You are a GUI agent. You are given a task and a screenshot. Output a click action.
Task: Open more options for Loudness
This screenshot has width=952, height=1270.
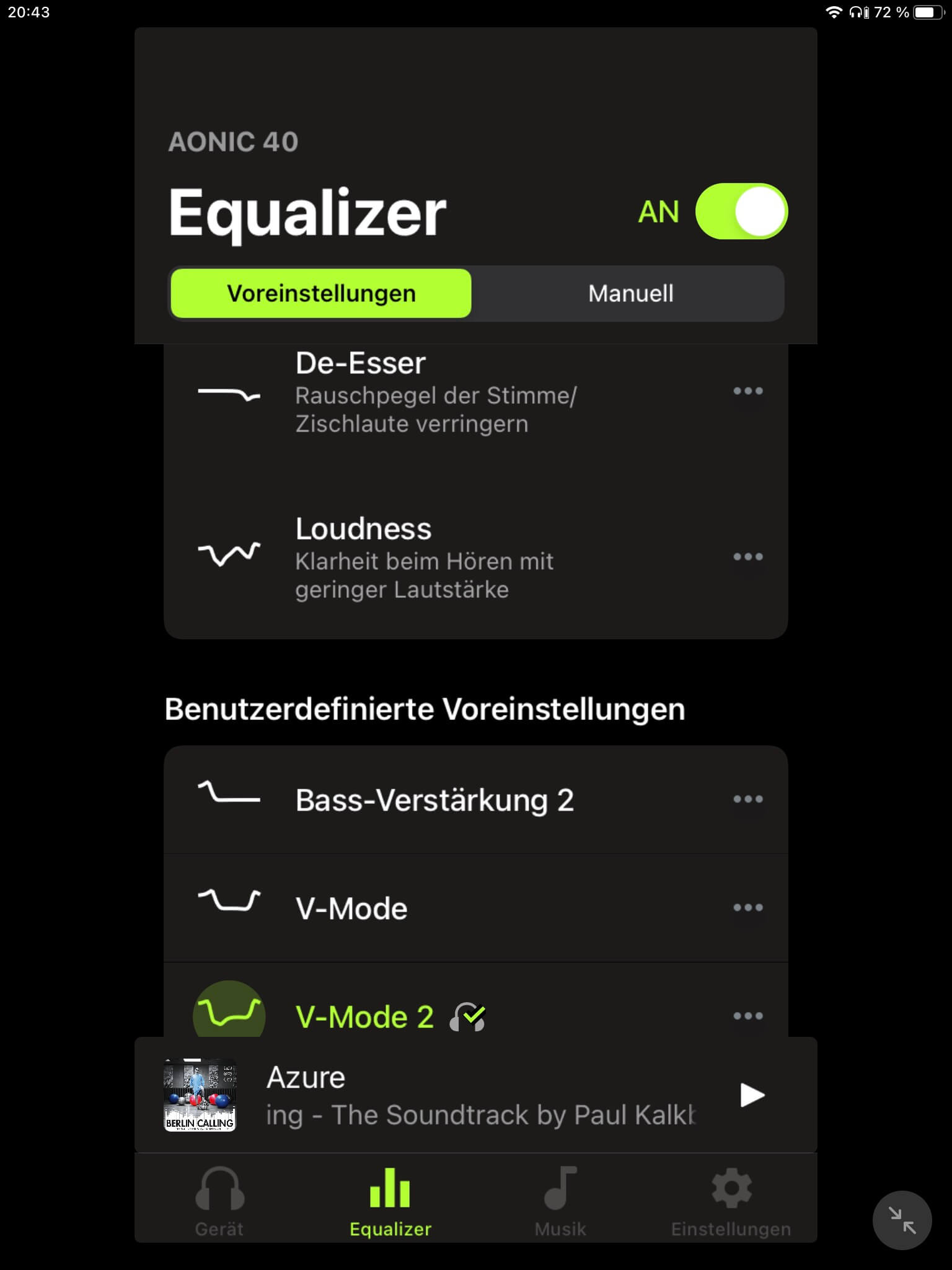tap(747, 557)
